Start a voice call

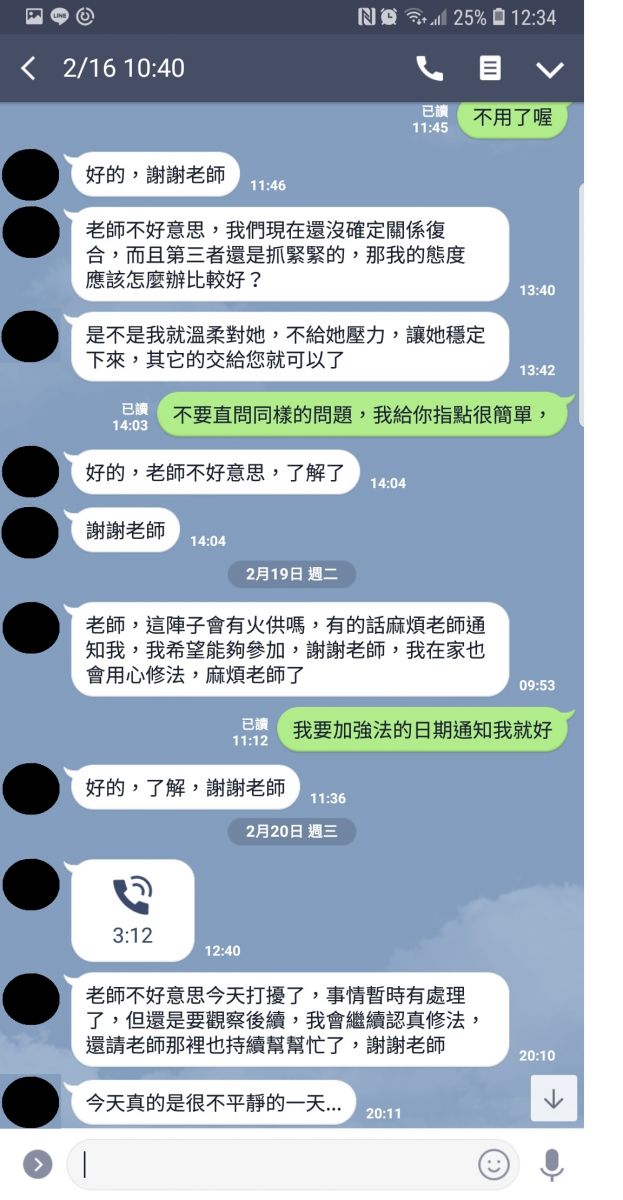[x=429, y=69]
